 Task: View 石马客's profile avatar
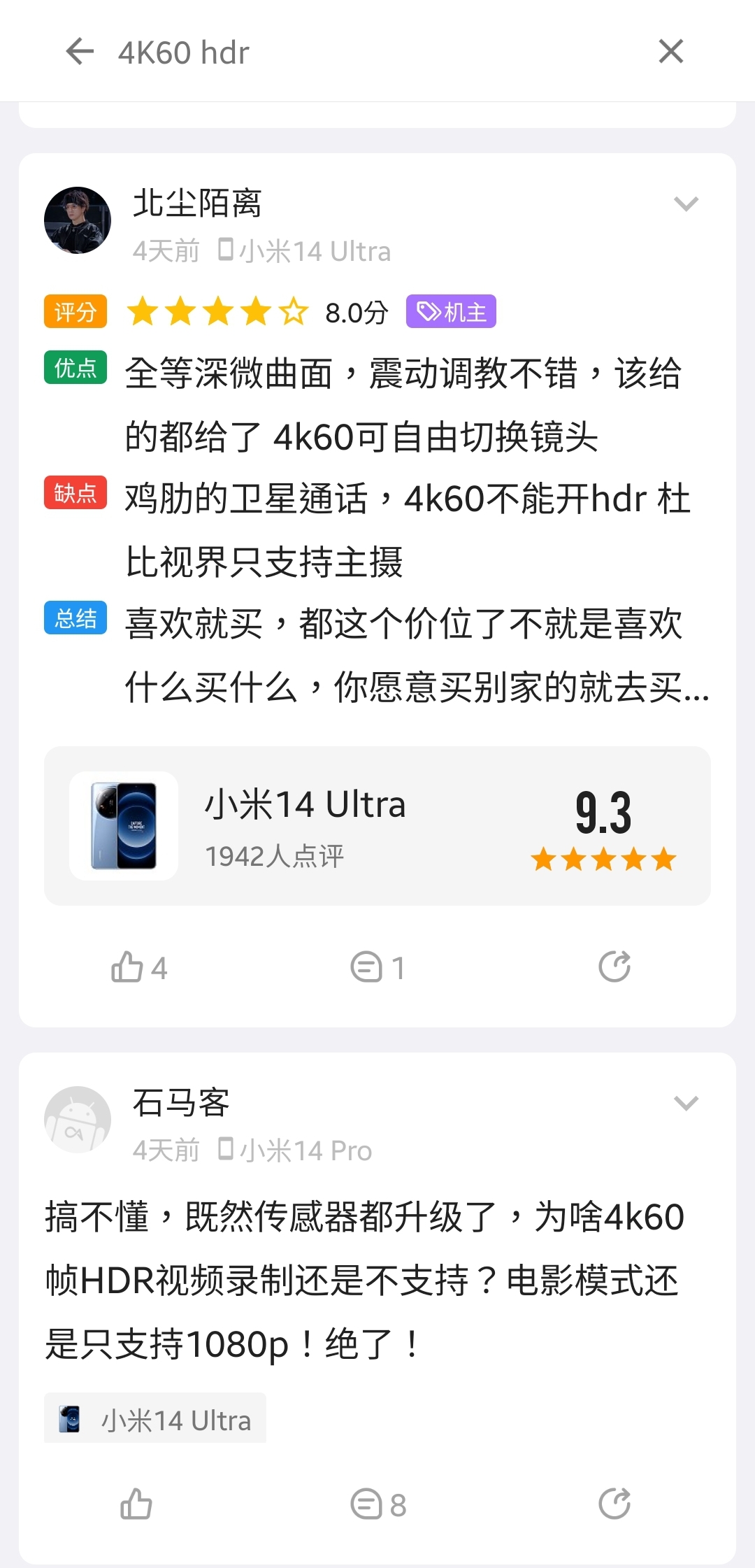(78, 1120)
